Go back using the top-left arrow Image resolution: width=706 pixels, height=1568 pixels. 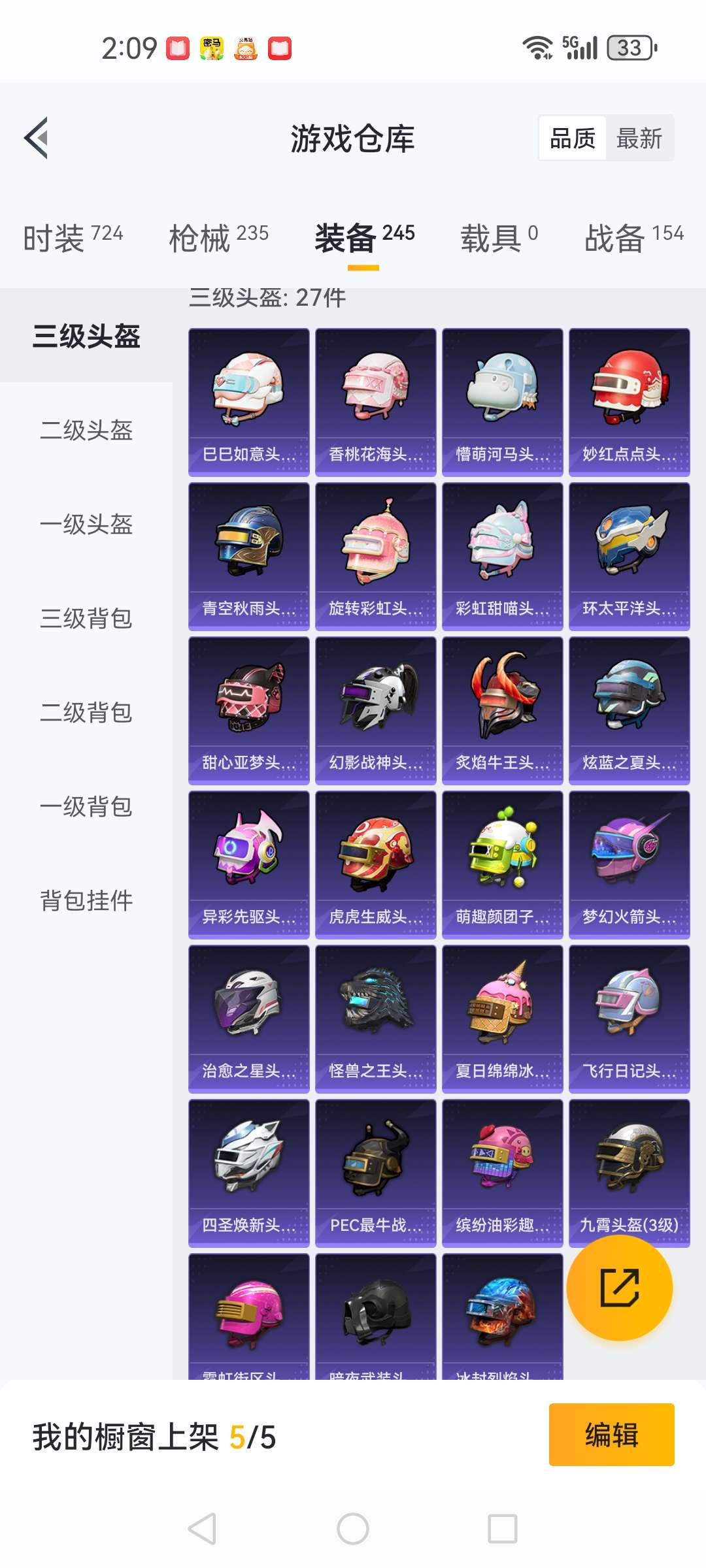pyautogui.click(x=37, y=138)
